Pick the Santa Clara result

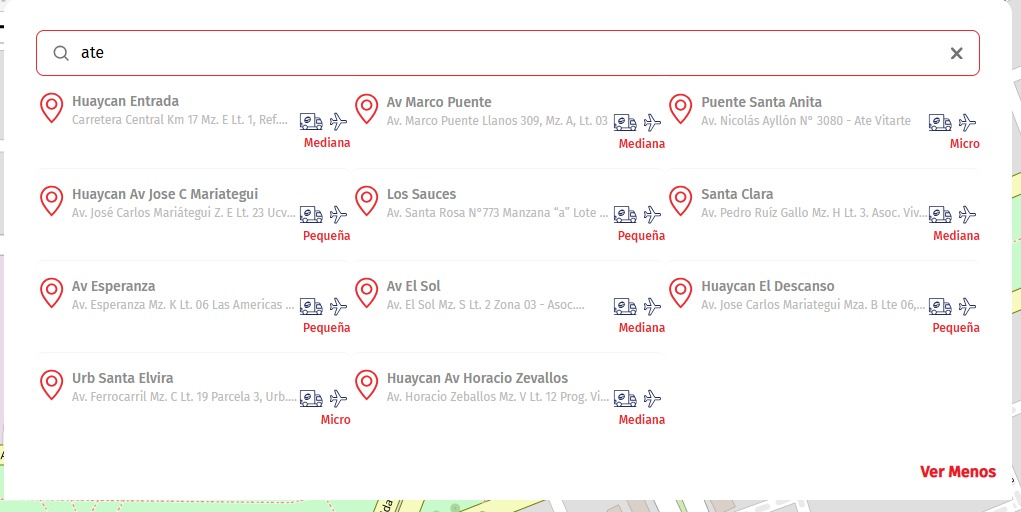pos(737,194)
